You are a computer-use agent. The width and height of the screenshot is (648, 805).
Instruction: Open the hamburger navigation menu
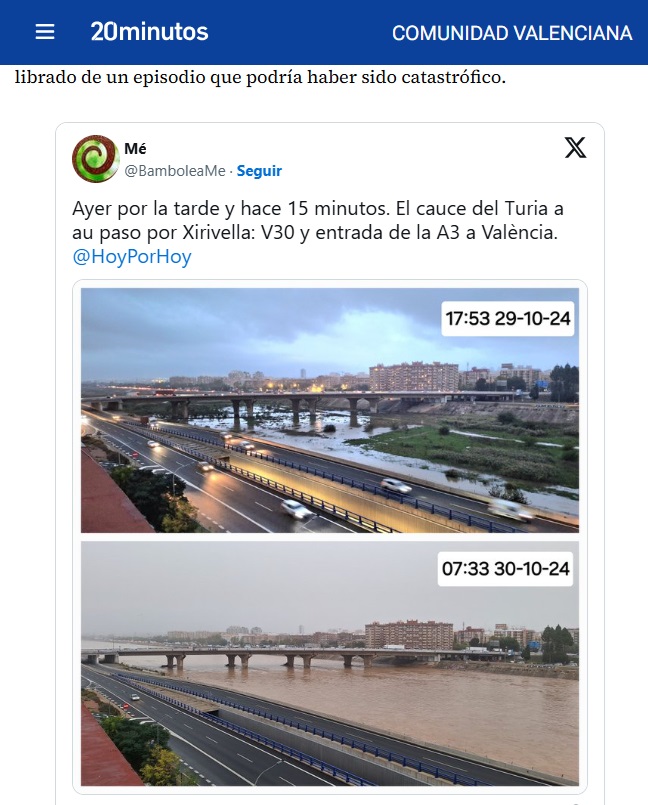point(45,32)
